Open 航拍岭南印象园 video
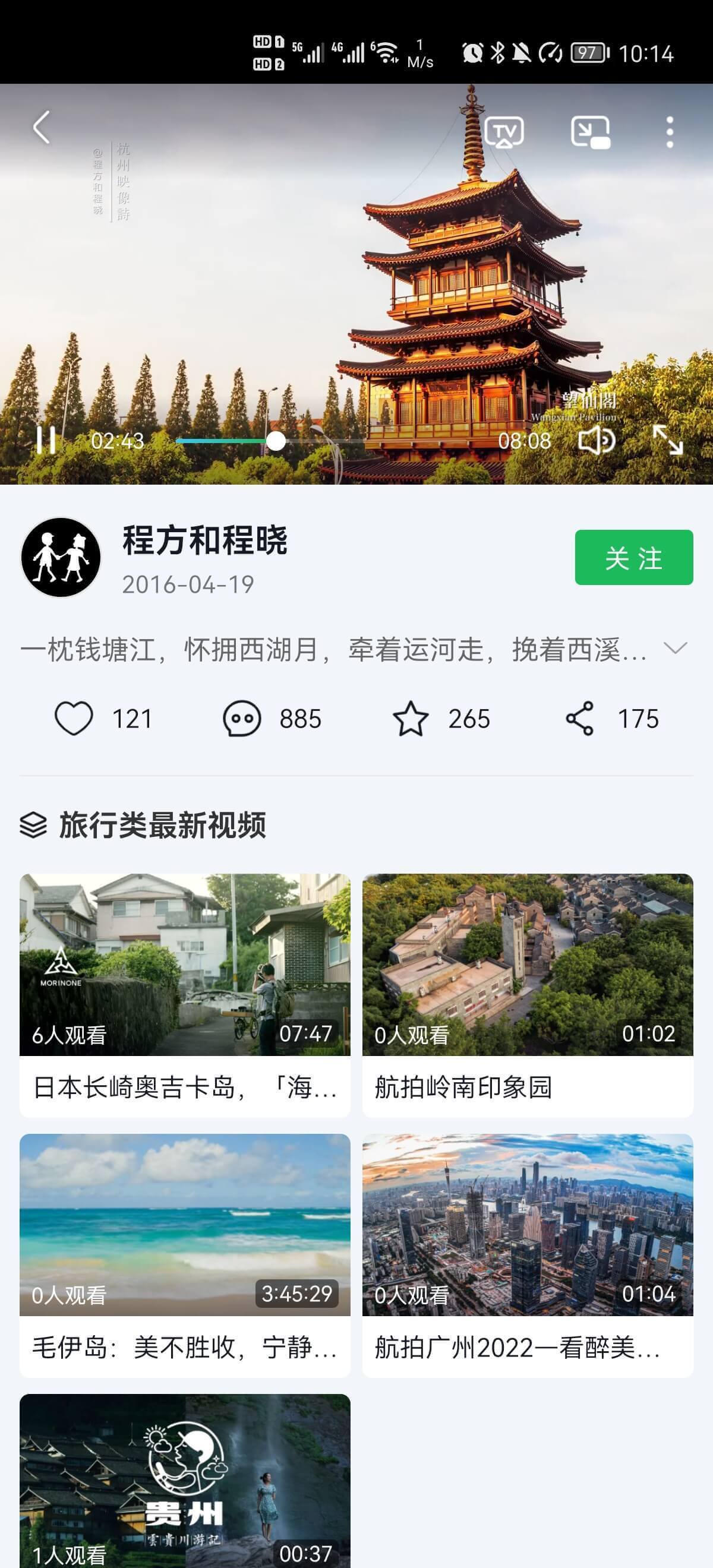 click(x=527, y=995)
